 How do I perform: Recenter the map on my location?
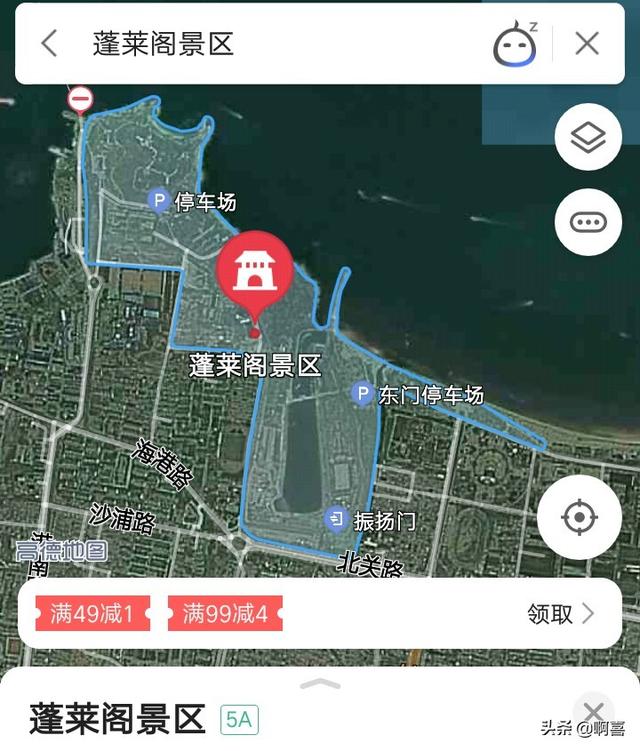(x=579, y=517)
